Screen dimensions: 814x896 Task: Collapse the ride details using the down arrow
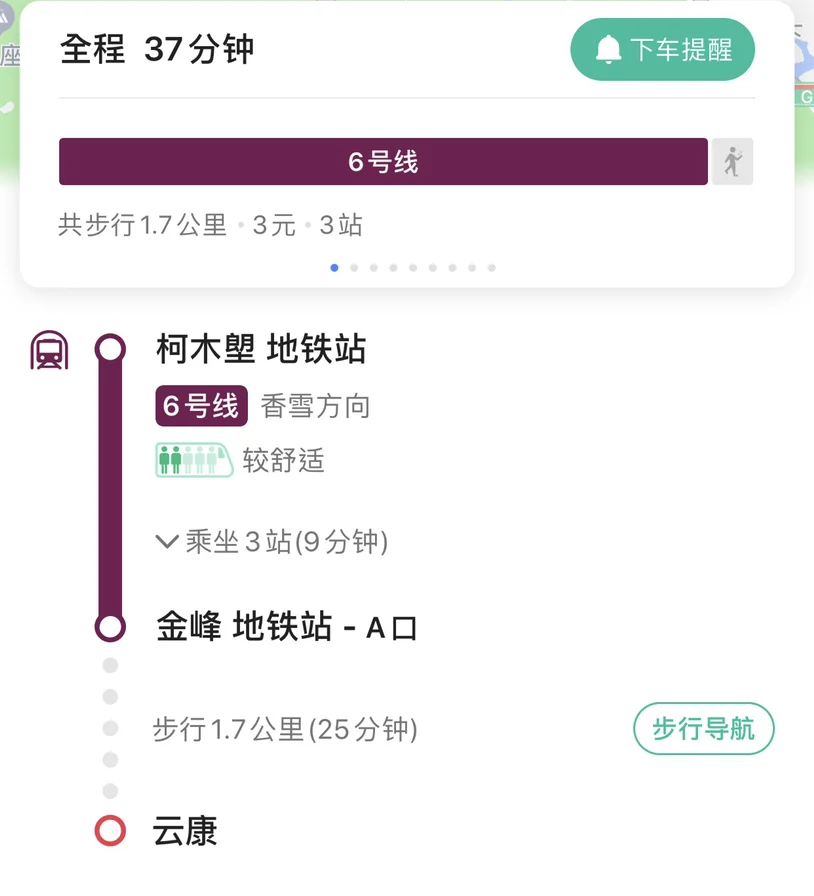click(167, 542)
